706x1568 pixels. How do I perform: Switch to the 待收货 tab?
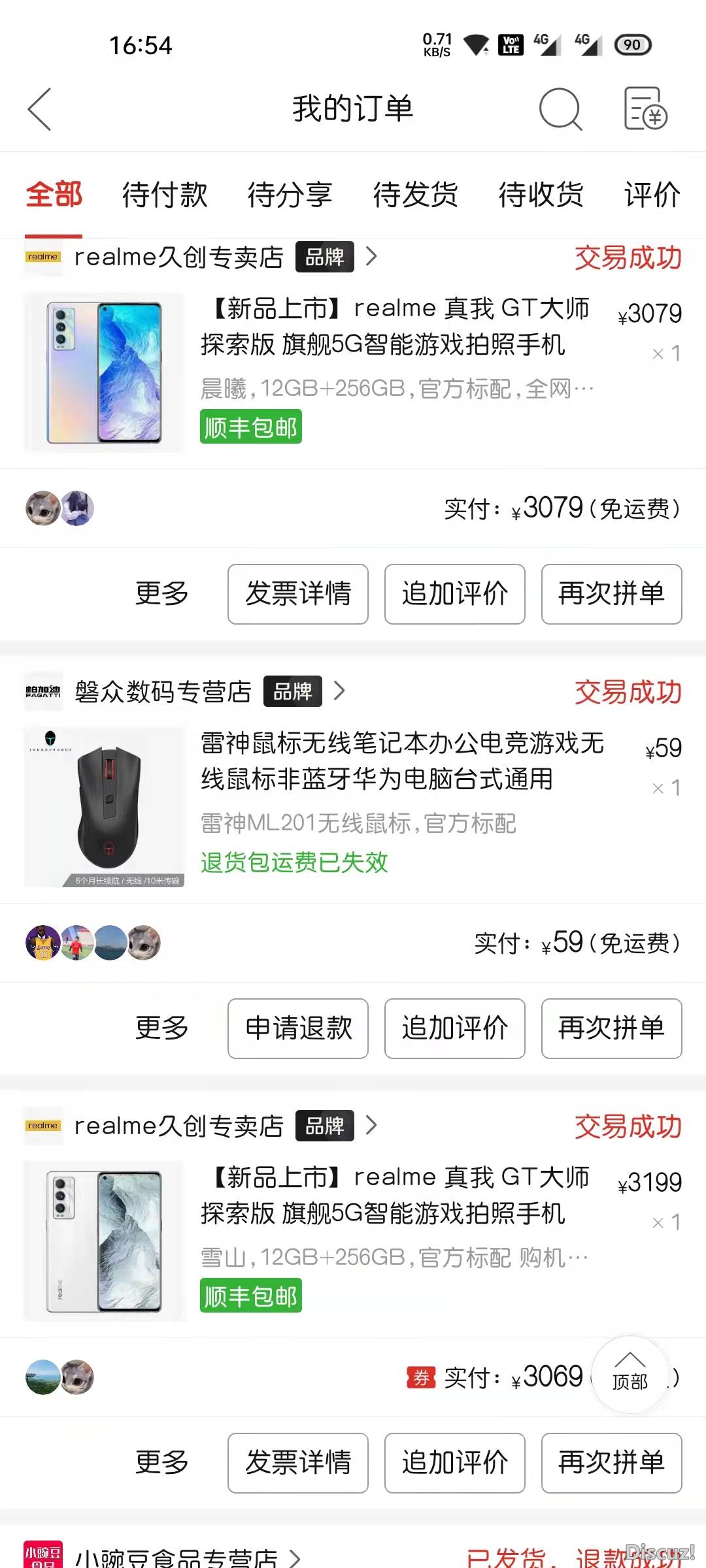coord(541,195)
